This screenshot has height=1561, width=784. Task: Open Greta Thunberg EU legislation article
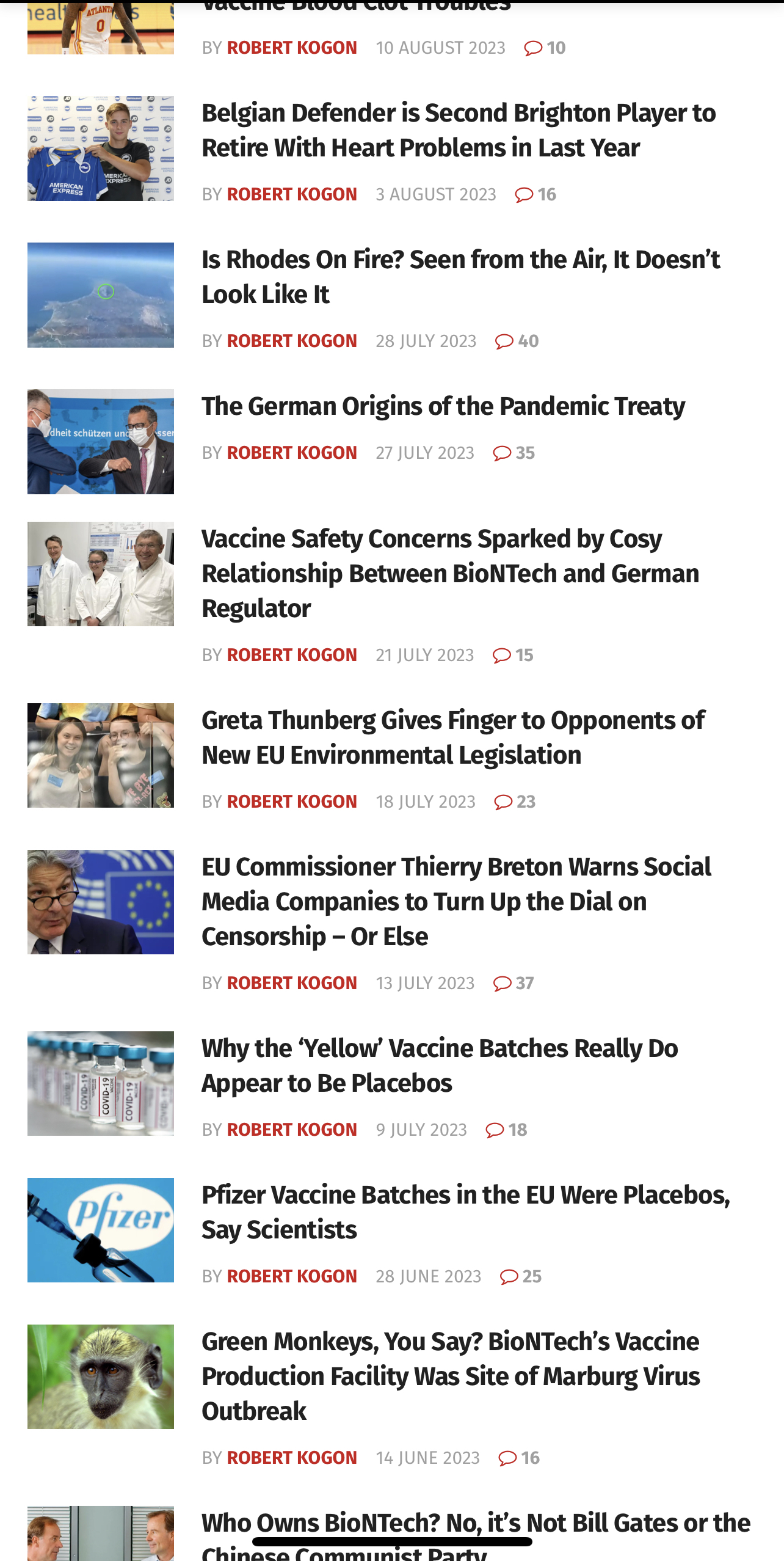pos(453,737)
